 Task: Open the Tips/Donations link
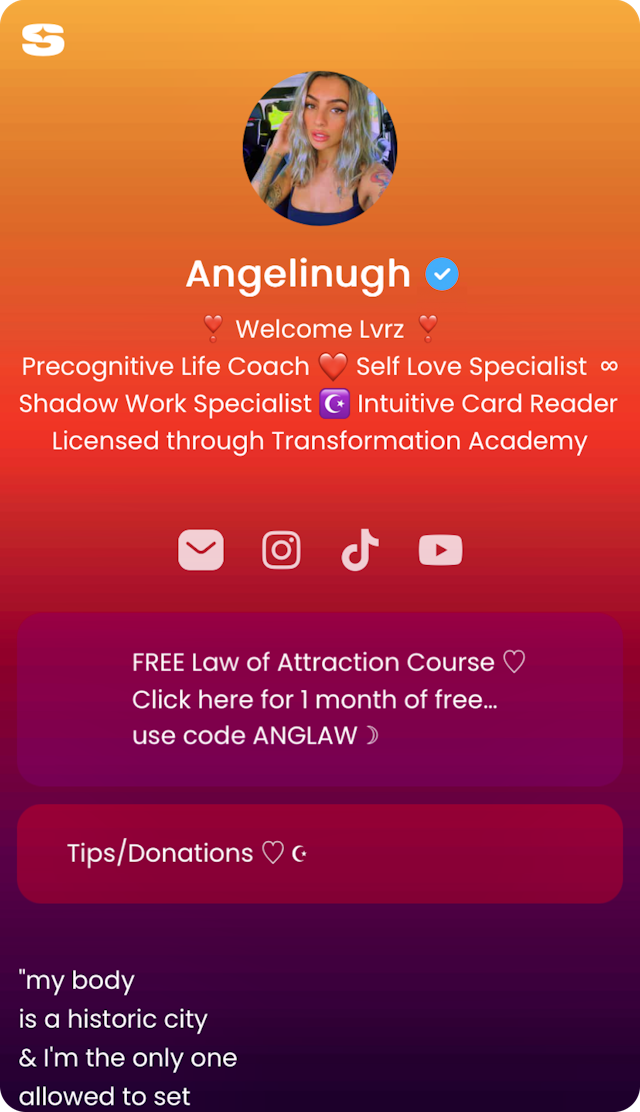[320, 853]
